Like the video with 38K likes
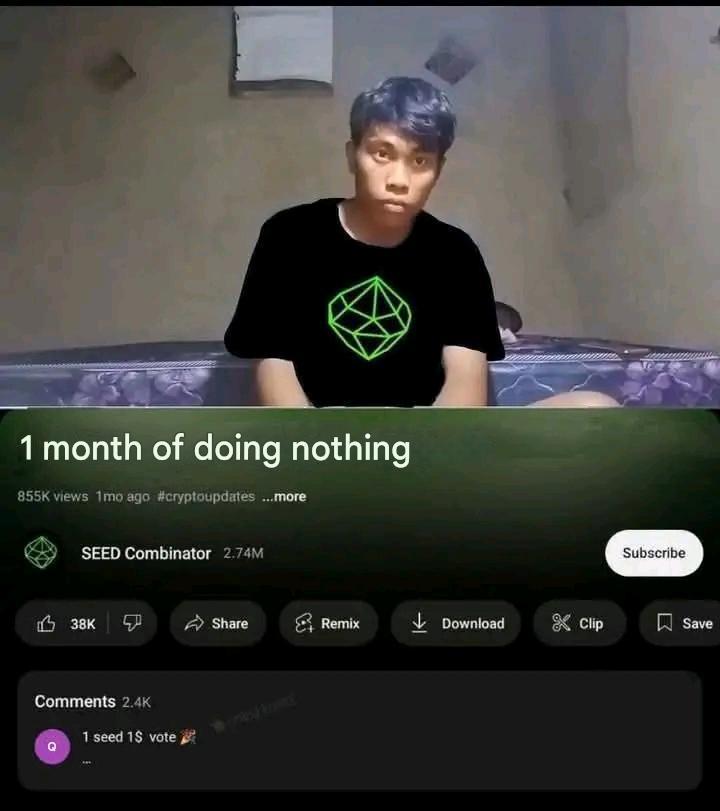Viewport: 720px width, 811px height. coord(66,623)
